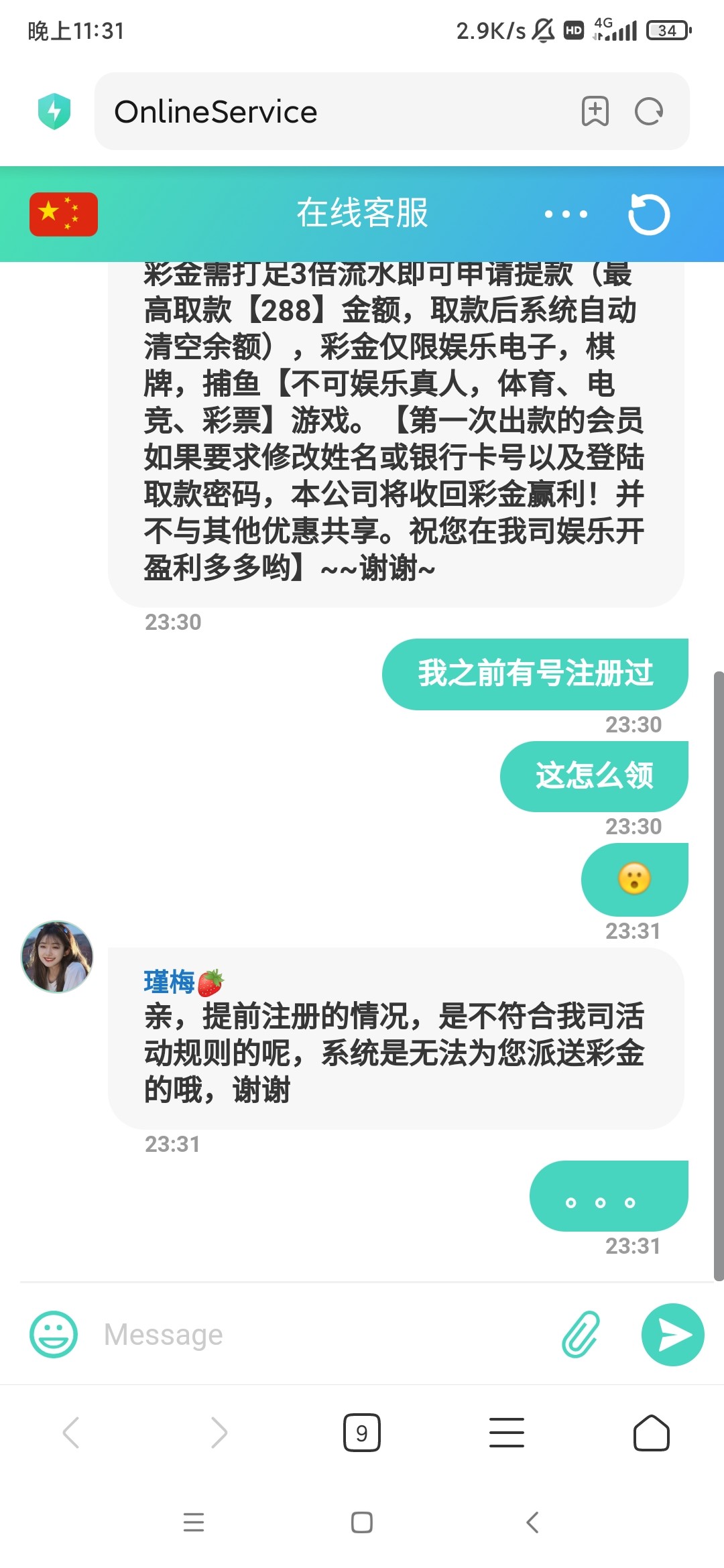Go back to the previous web page
The width and height of the screenshot is (724, 1568).
click(71, 1433)
